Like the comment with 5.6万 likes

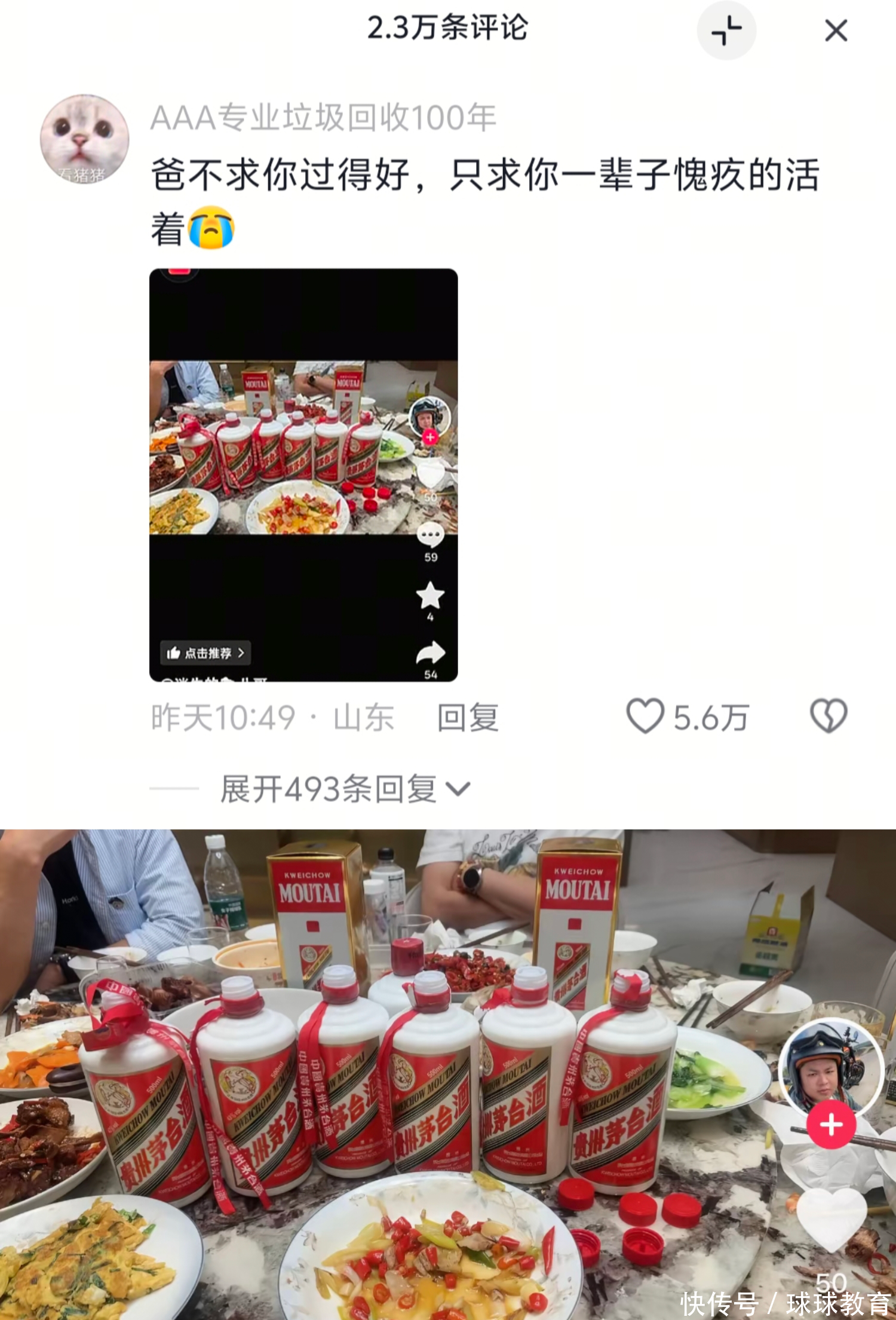(x=646, y=716)
